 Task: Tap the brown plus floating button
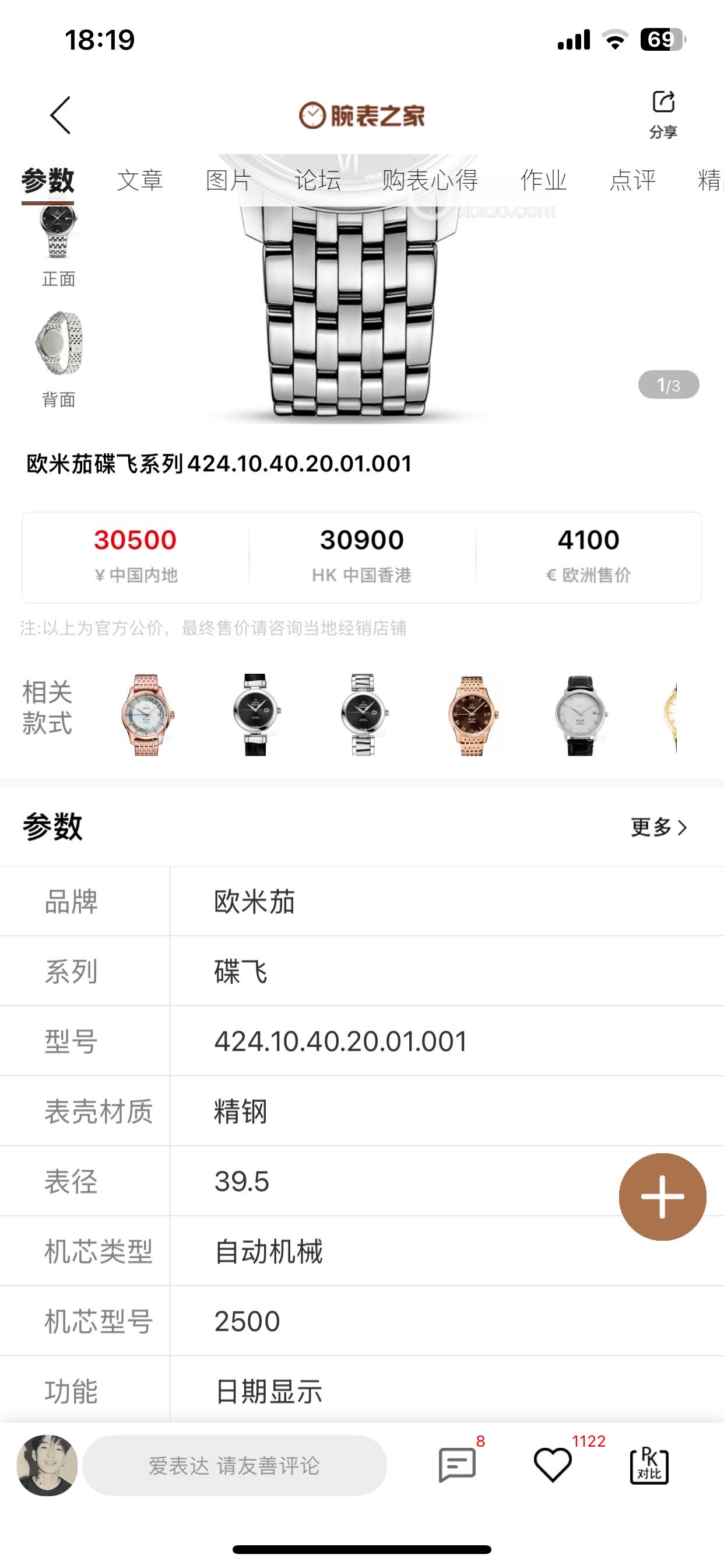point(662,1196)
